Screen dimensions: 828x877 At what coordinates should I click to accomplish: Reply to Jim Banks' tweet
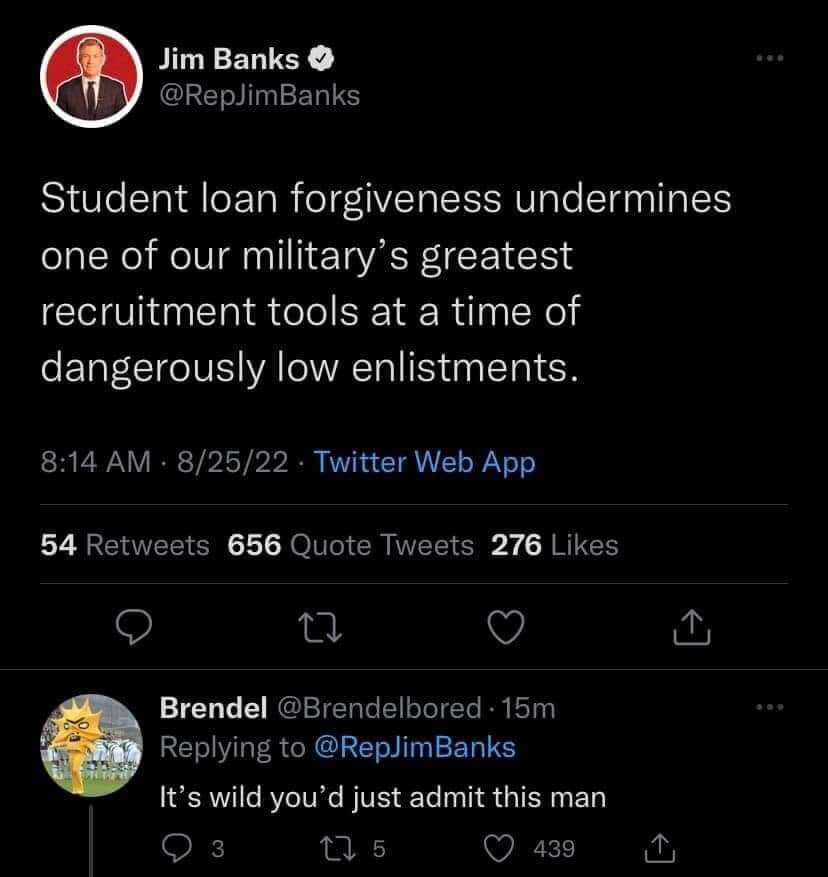point(131,627)
